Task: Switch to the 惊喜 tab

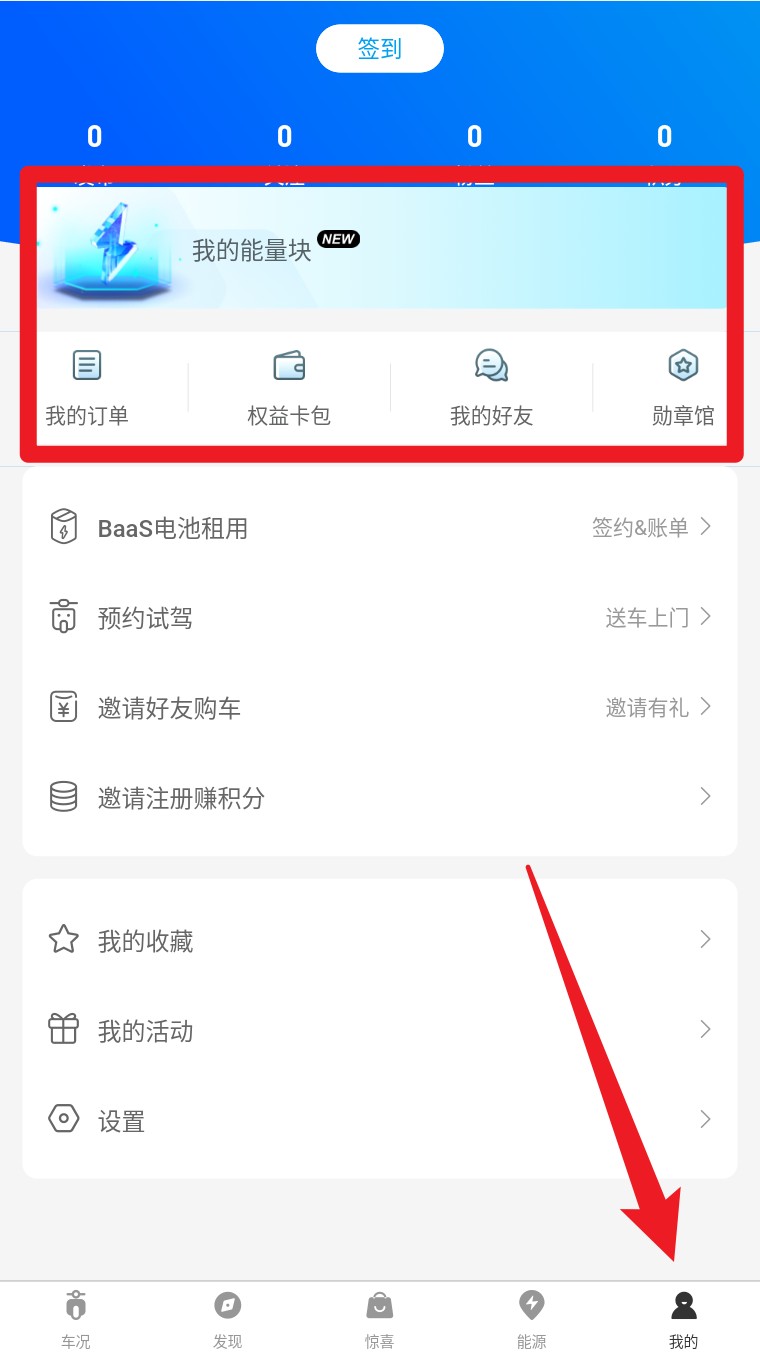Action: [x=380, y=1319]
